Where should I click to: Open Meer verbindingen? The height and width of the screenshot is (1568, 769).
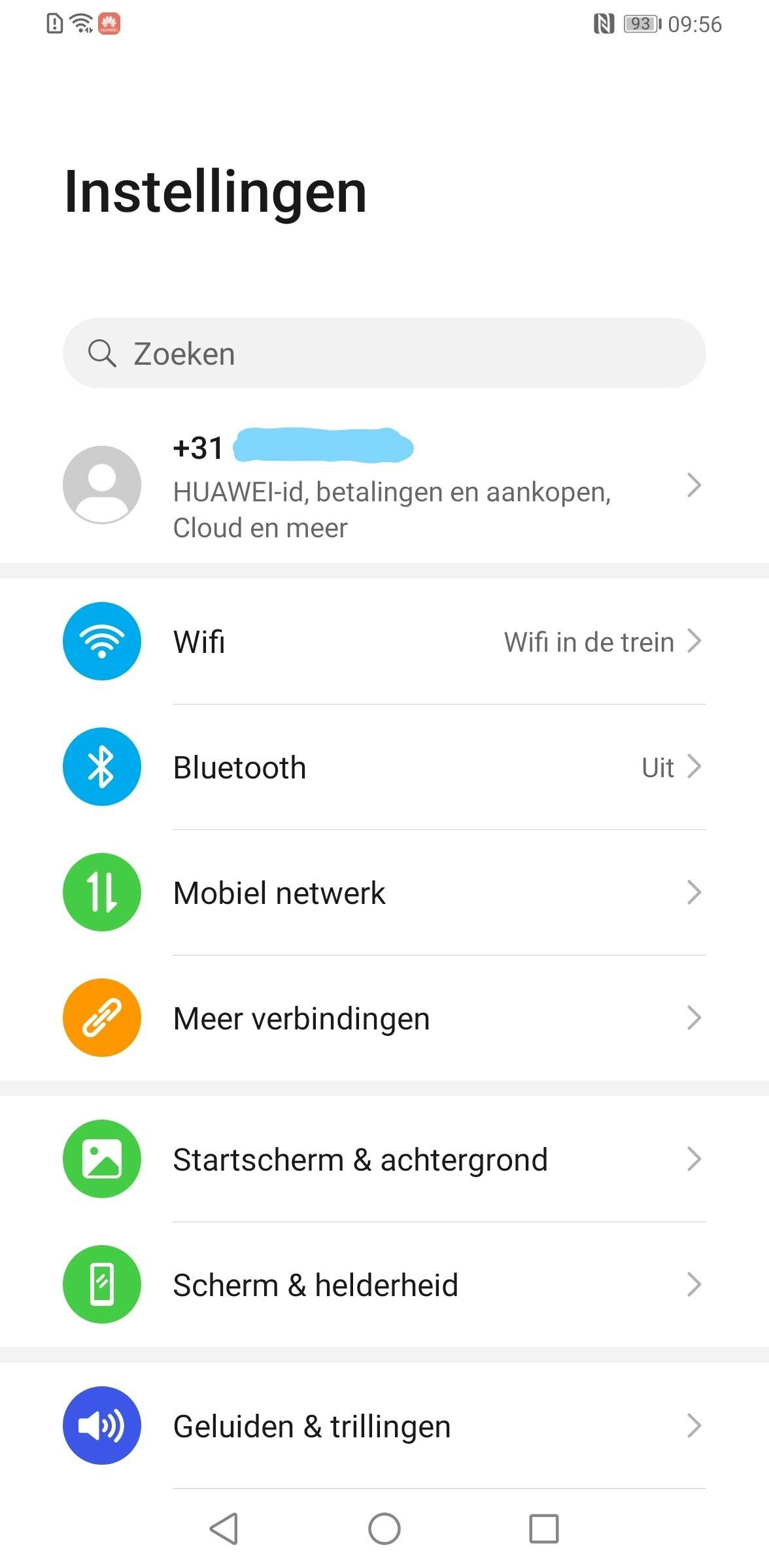(x=384, y=1018)
